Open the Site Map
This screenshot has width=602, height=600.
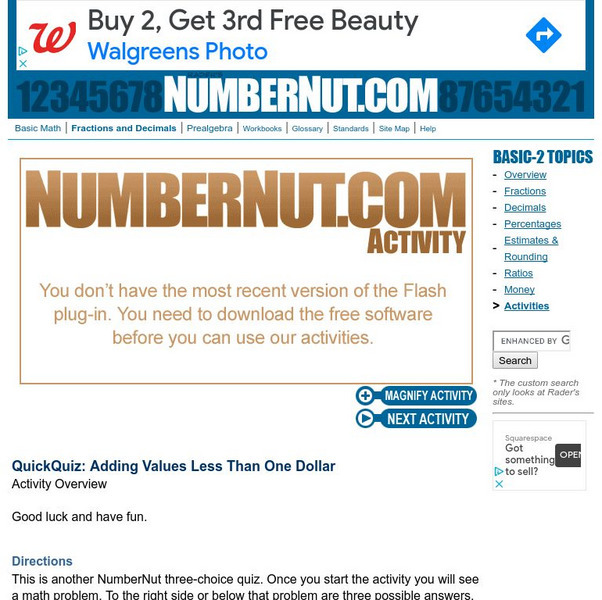[x=394, y=129]
